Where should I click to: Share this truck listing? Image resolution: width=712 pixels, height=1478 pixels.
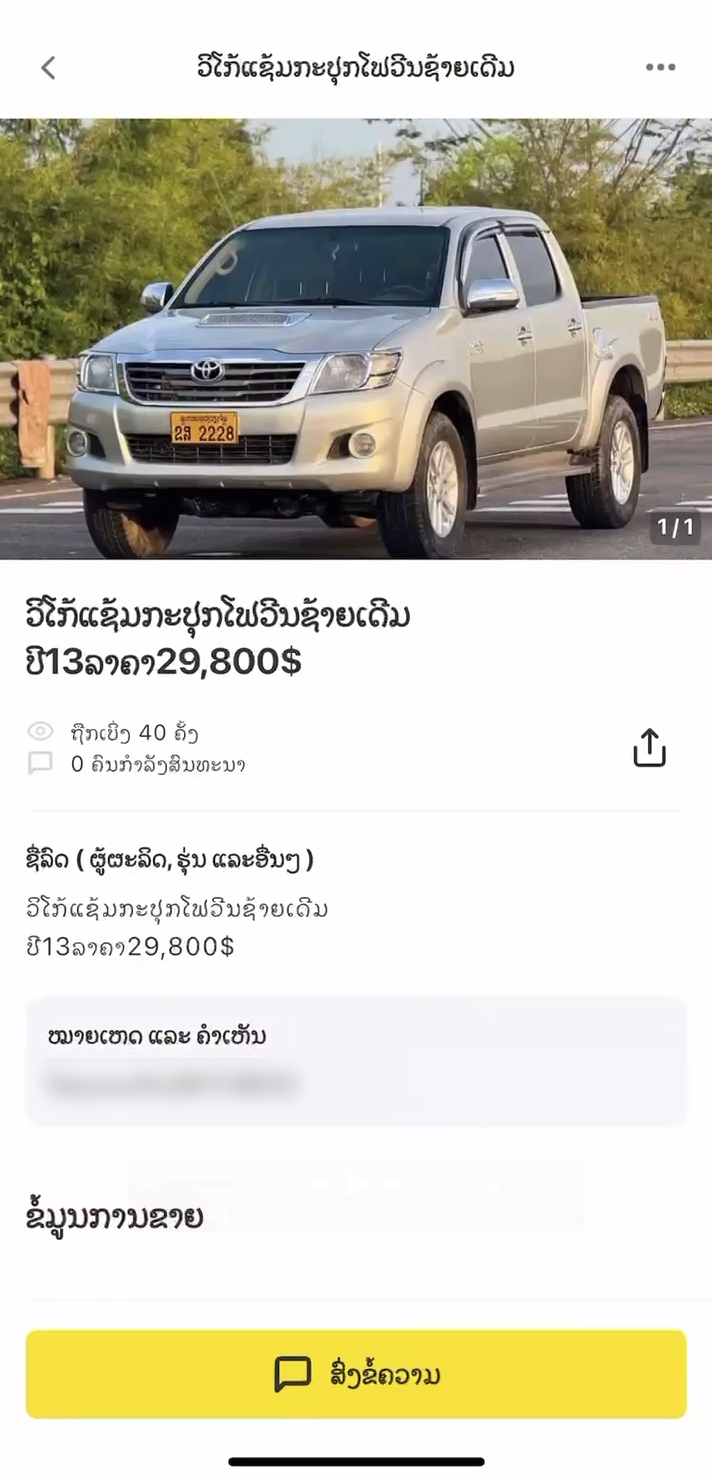649,747
